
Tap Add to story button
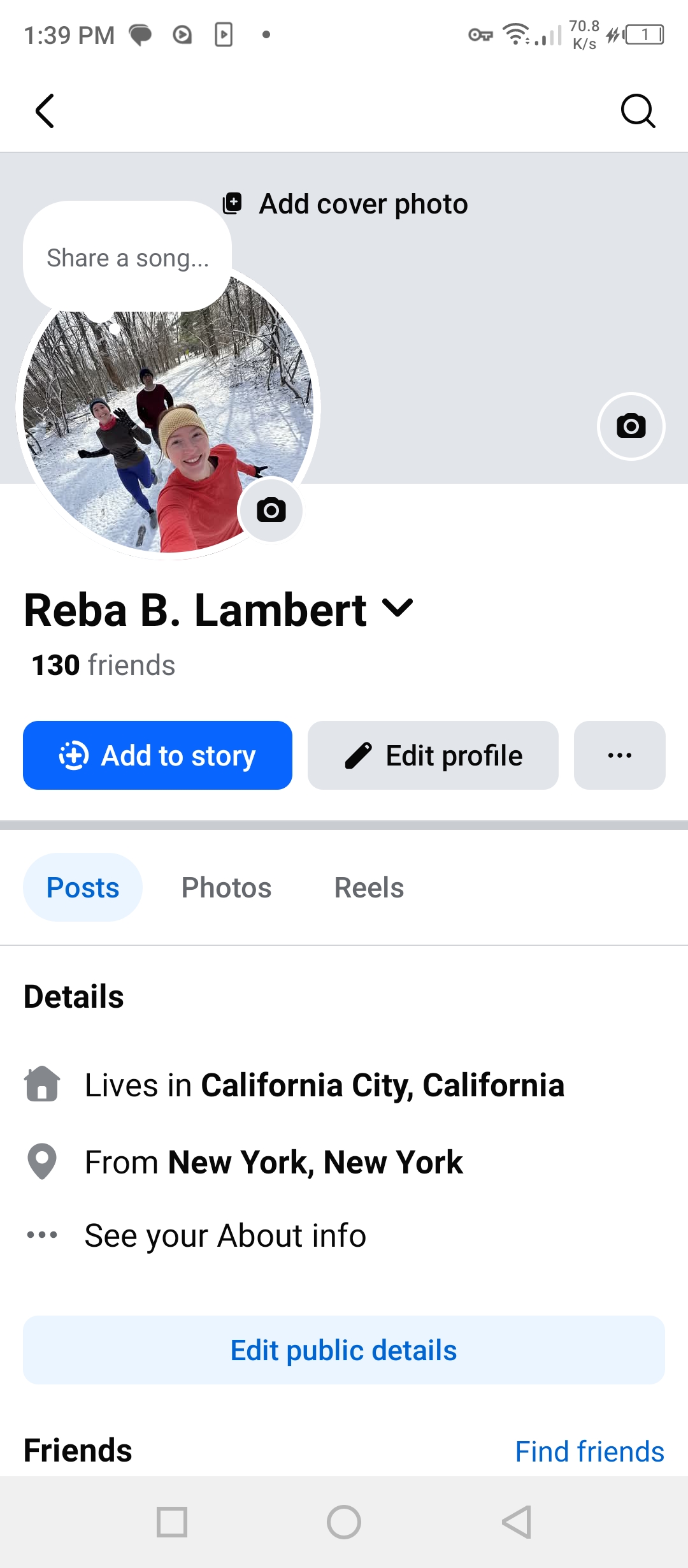click(x=157, y=755)
